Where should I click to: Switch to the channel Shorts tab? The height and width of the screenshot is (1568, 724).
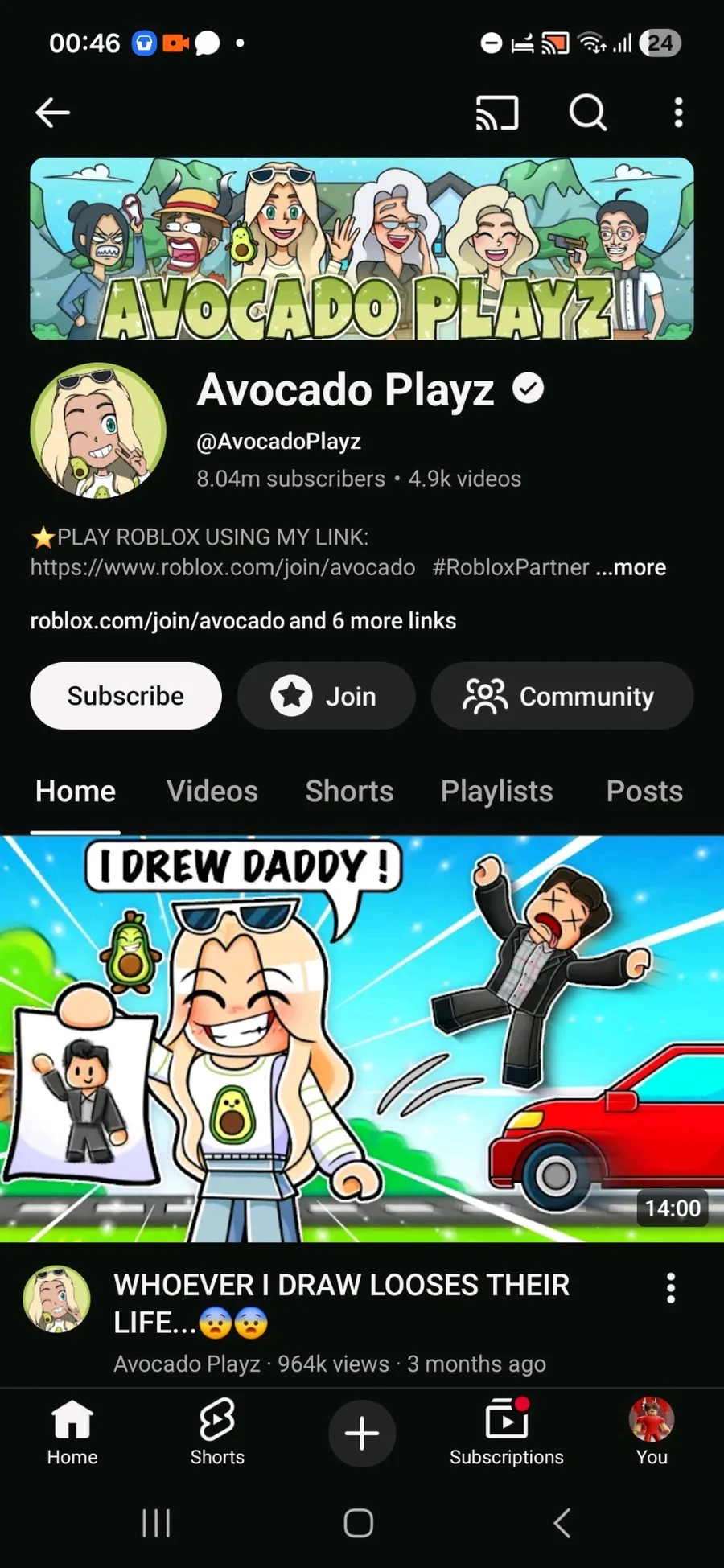(349, 792)
